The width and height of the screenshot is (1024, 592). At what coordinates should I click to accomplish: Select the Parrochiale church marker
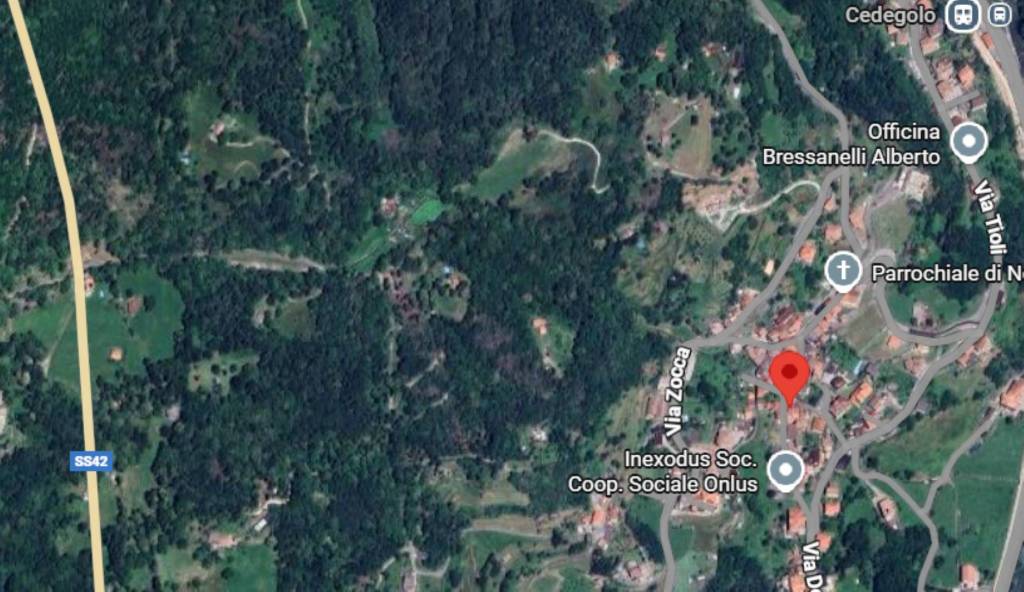point(844,271)
